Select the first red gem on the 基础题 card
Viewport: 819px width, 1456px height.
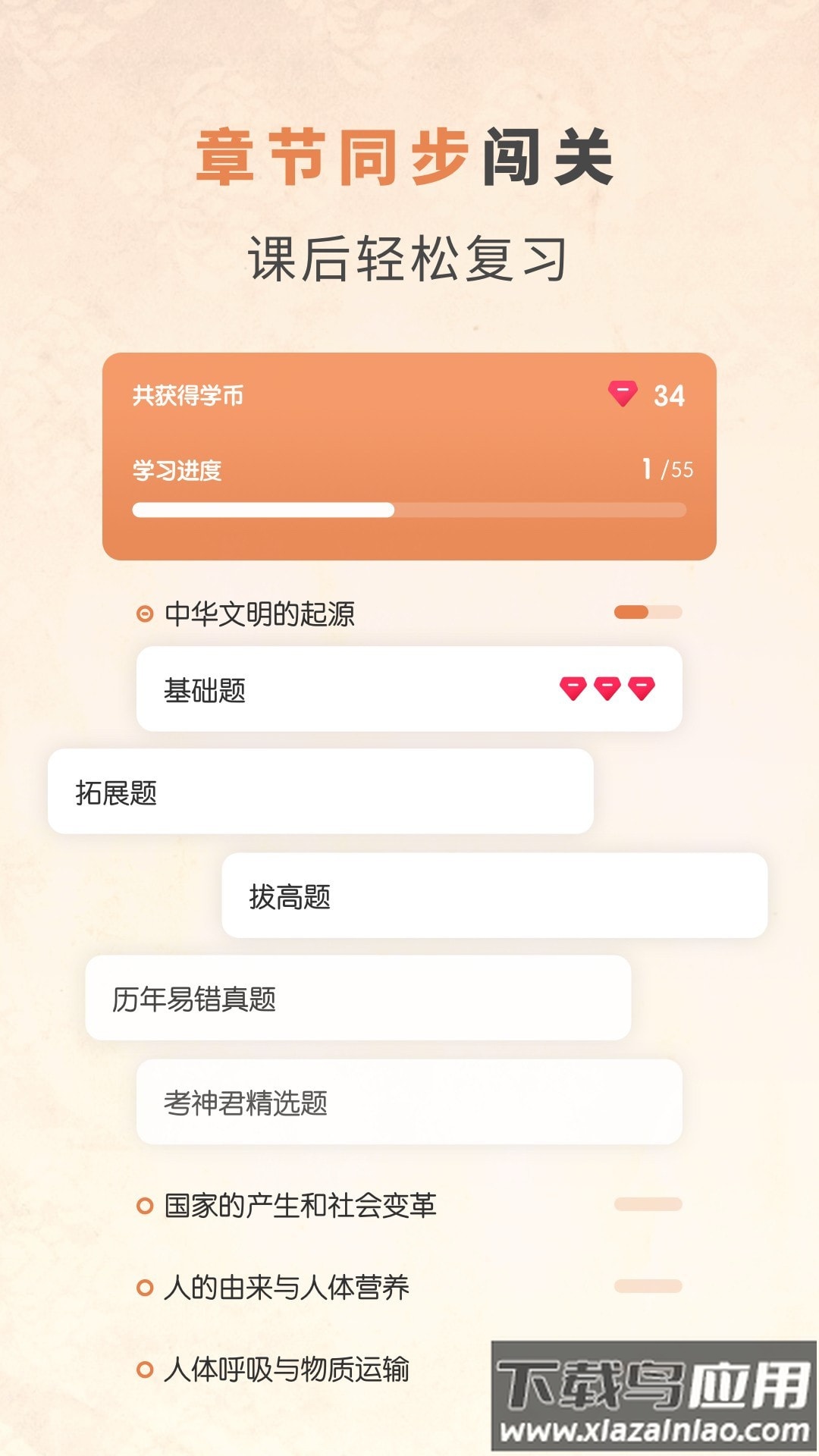click(572, 689)
